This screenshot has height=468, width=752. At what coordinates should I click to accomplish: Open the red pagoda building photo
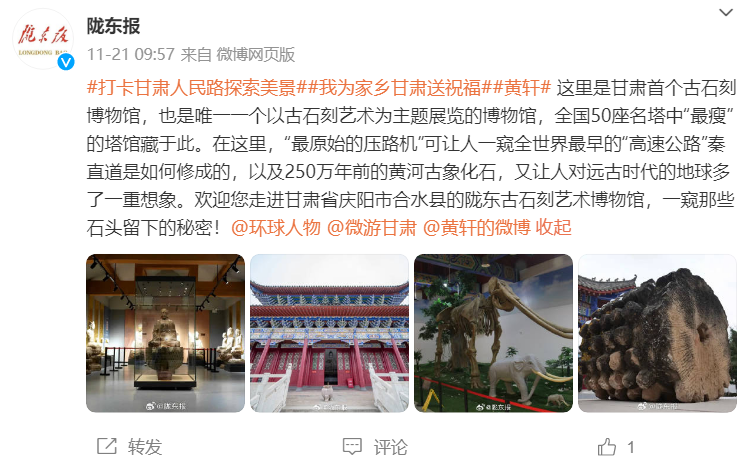click(x=329, y=333)
